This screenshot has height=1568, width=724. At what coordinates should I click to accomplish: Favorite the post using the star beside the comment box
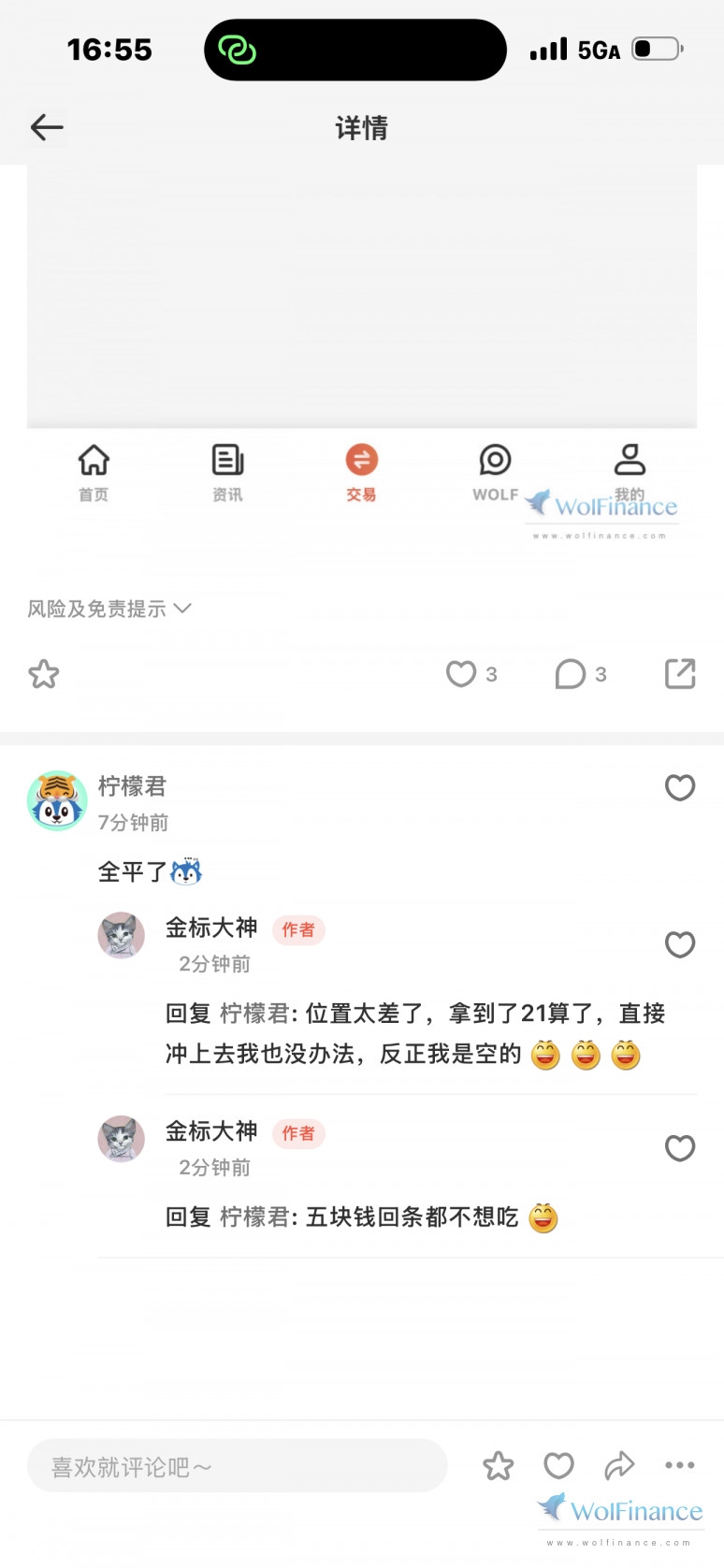(x=499, y=1466)
